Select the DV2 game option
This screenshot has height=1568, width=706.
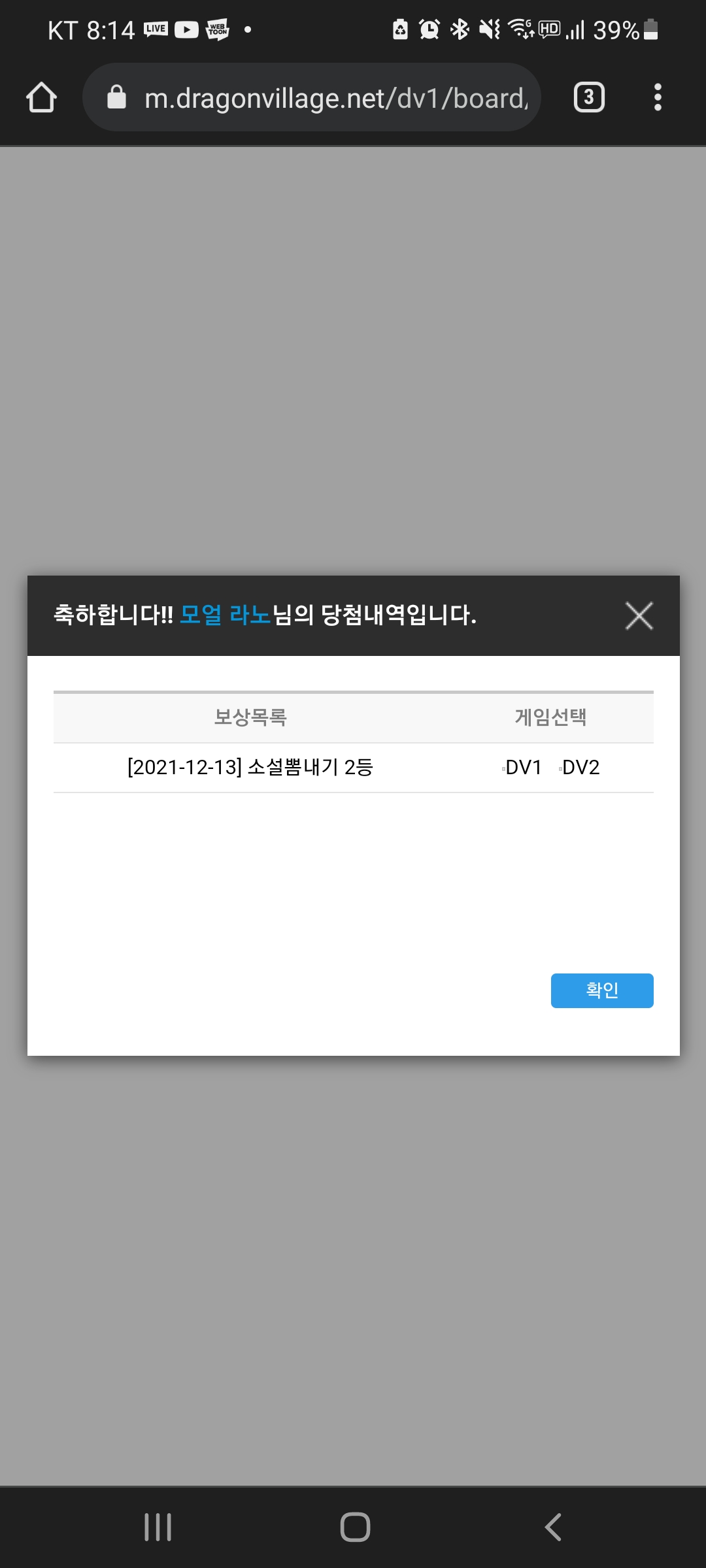pyautogui.click(x=579, y=768)
